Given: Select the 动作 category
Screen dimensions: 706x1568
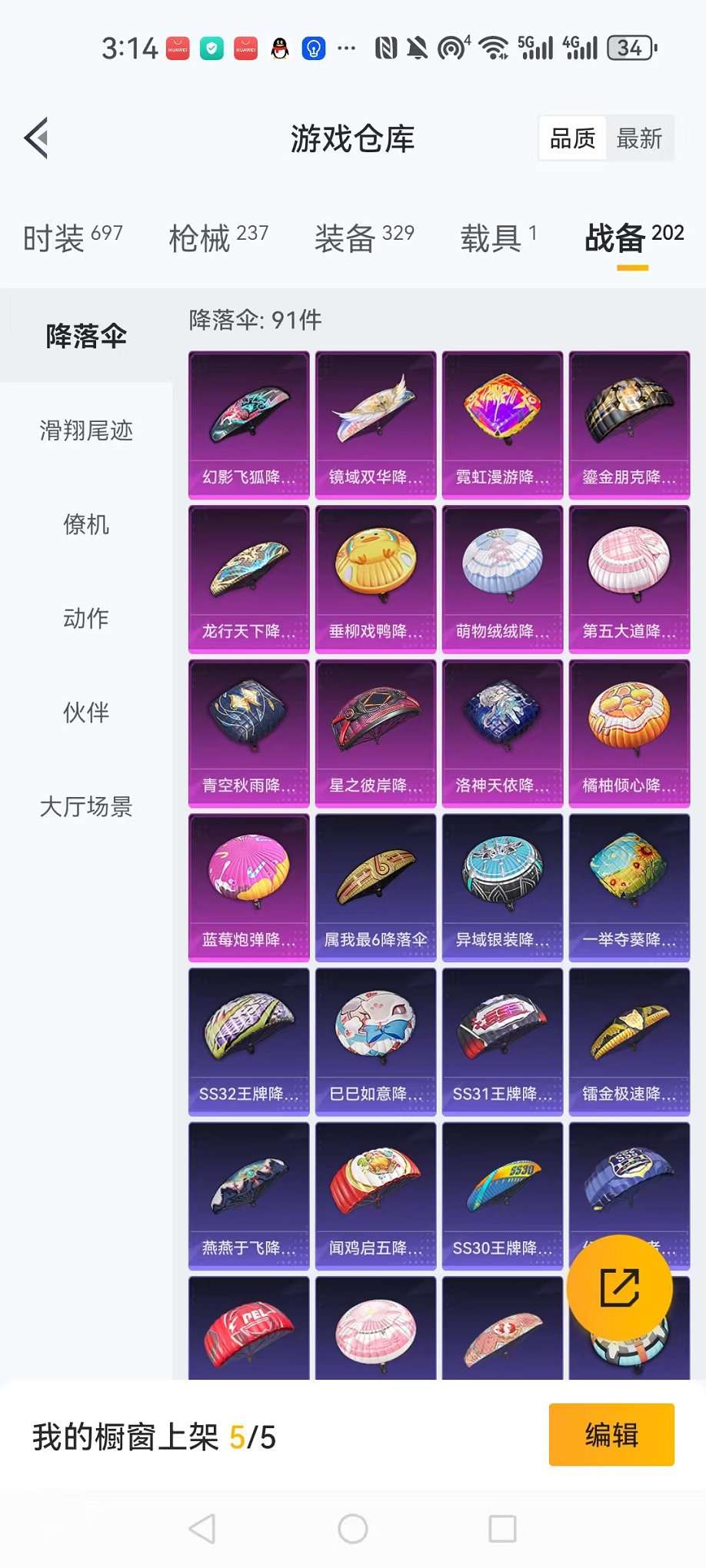Looking at the screenshot, I should click(x=86, y=619).
